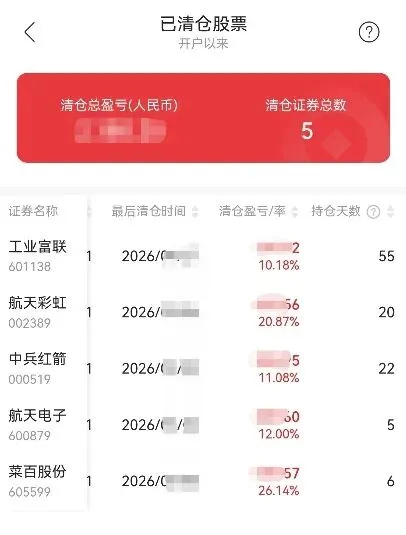Screen dimensions: 406x535
Task: Open the 工业富联 601138 row
Action: coord(203,256)
